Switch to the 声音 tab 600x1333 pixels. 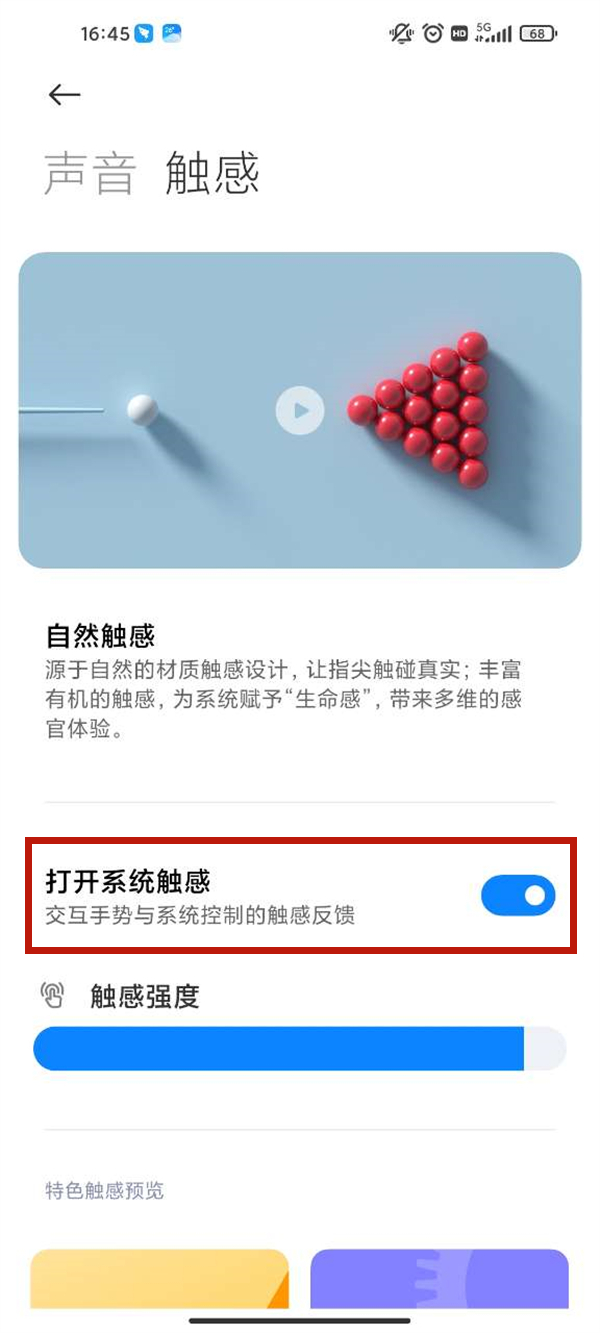89,173
